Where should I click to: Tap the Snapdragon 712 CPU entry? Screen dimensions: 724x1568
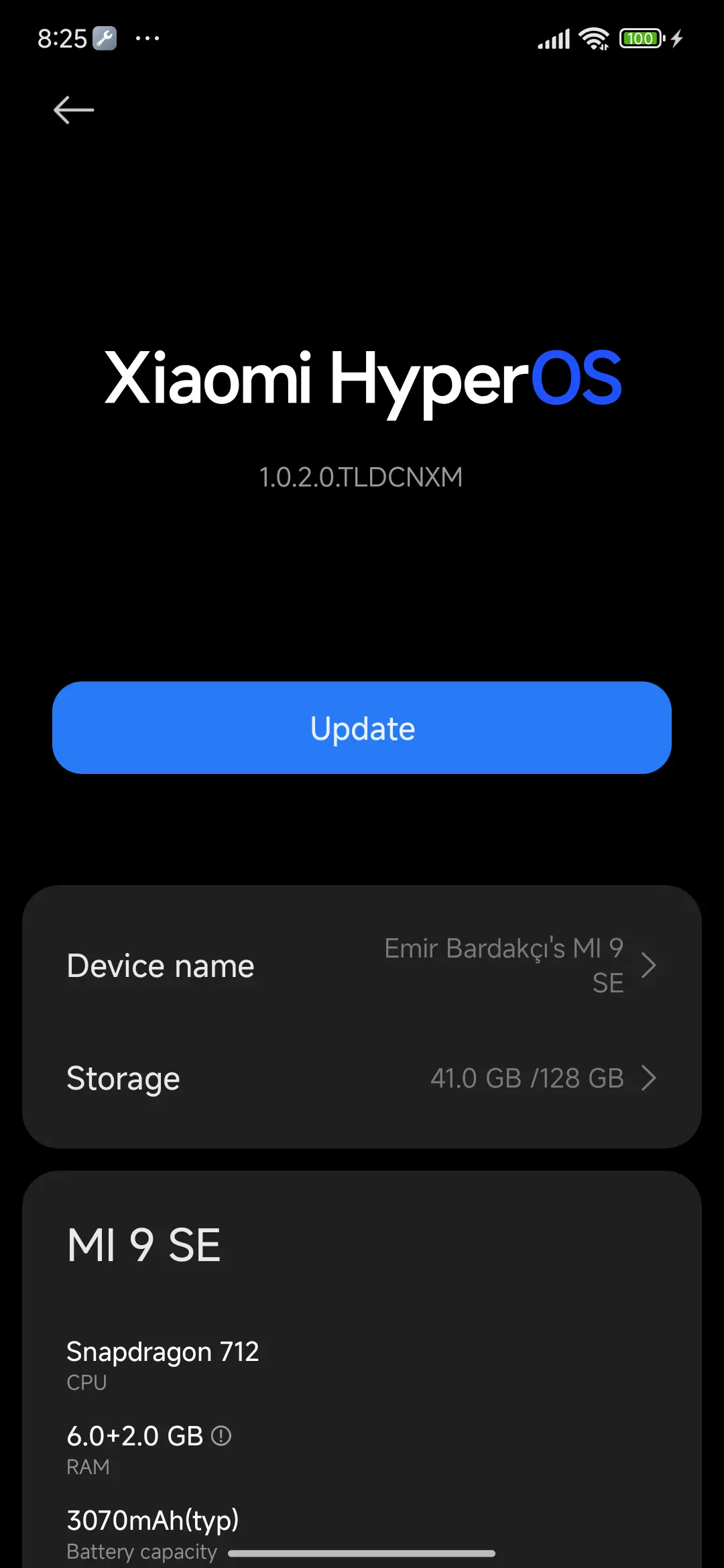click(162, 1352)
